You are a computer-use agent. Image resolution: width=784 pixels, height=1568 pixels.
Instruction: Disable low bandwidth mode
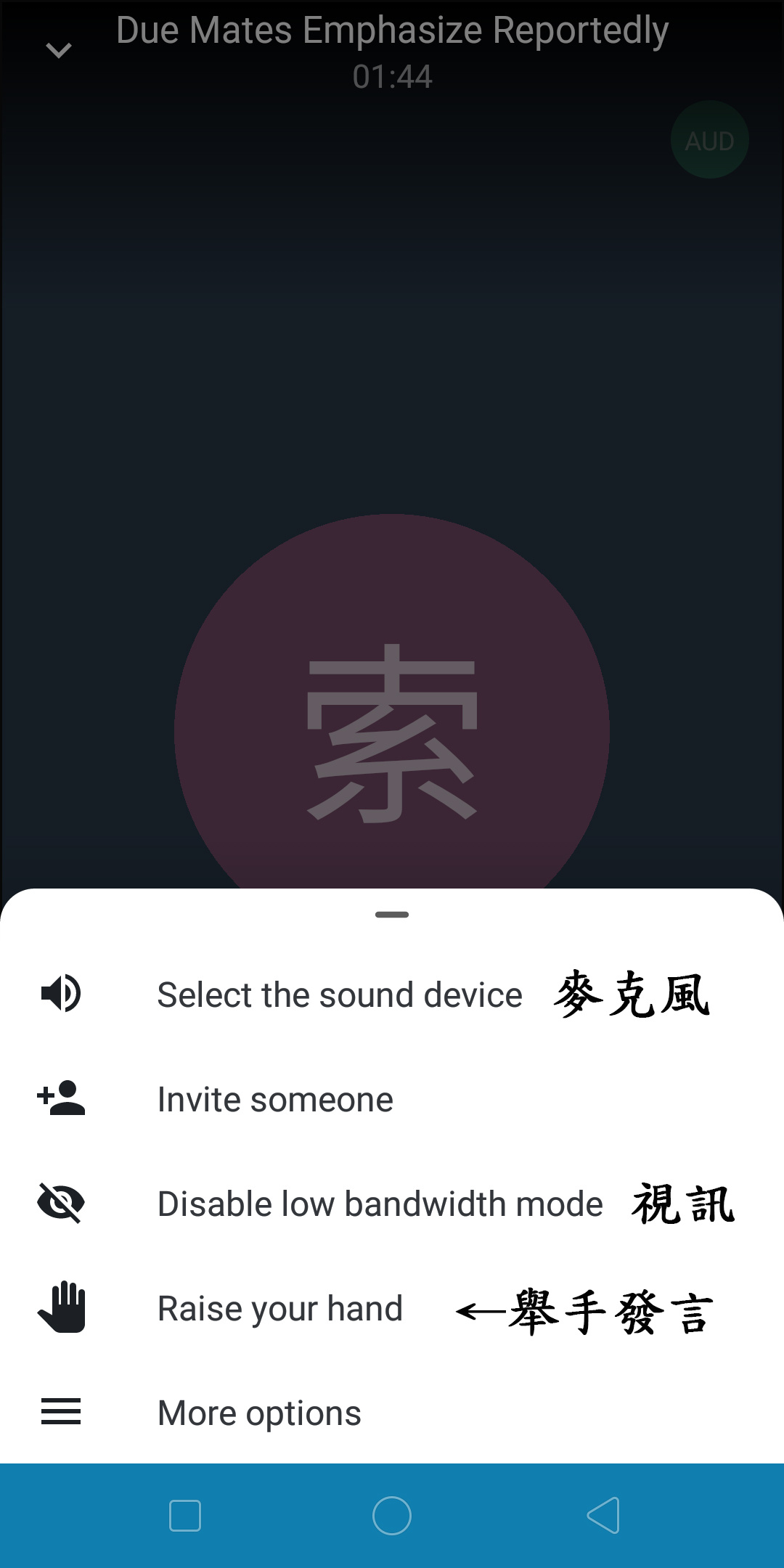coord(392,1204)
